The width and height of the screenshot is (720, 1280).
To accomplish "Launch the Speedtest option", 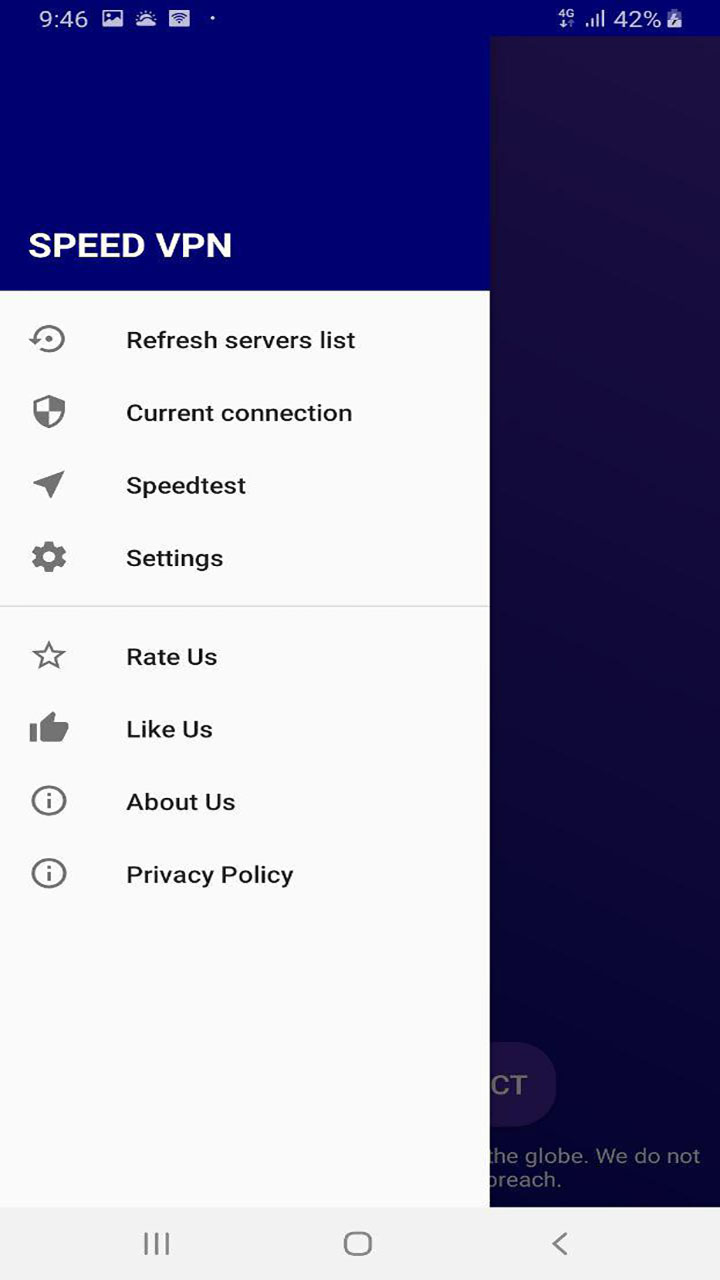I will click(x=186, y=486).
